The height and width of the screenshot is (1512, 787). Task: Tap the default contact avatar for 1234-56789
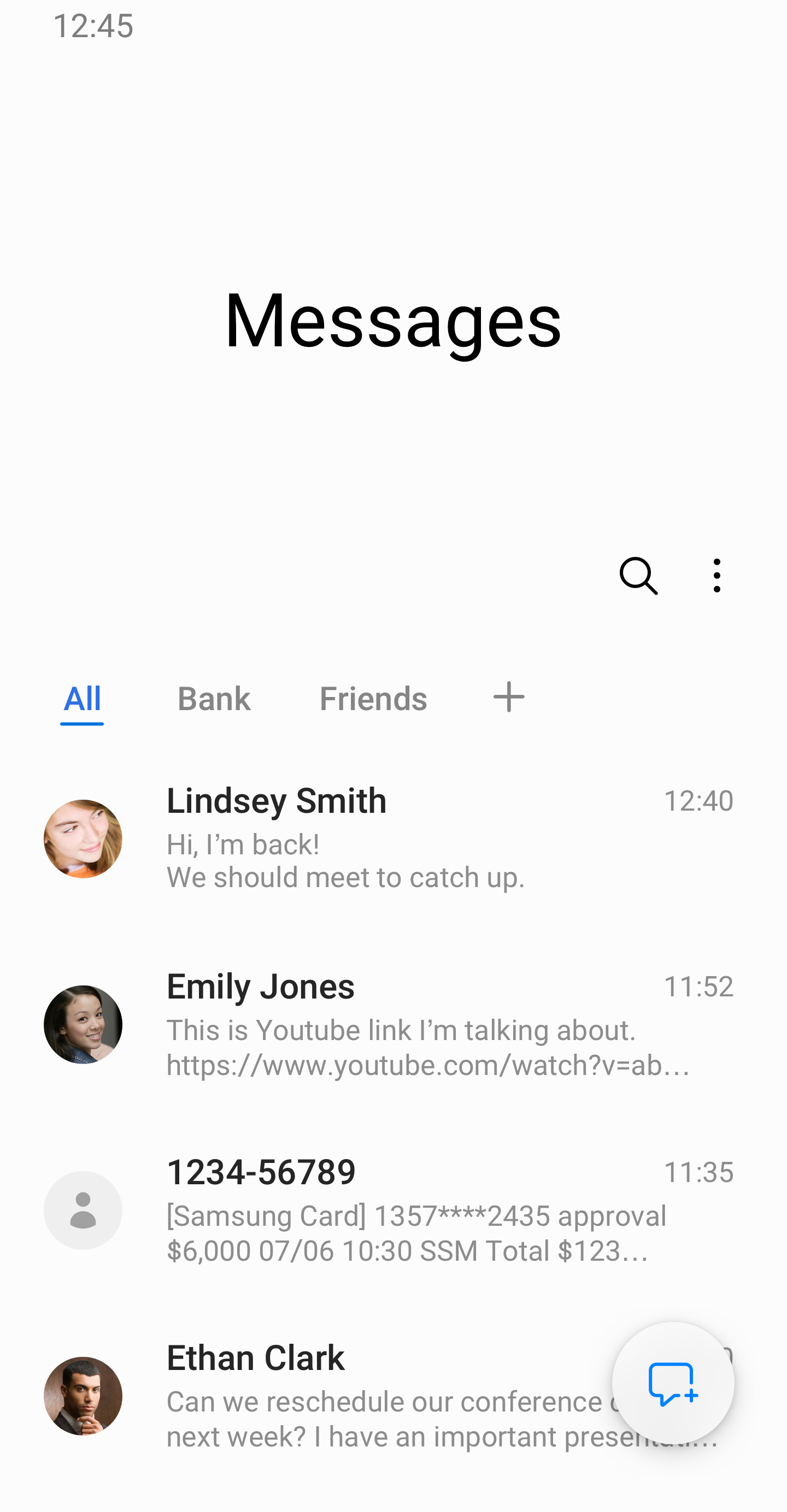pos(83,1210)
